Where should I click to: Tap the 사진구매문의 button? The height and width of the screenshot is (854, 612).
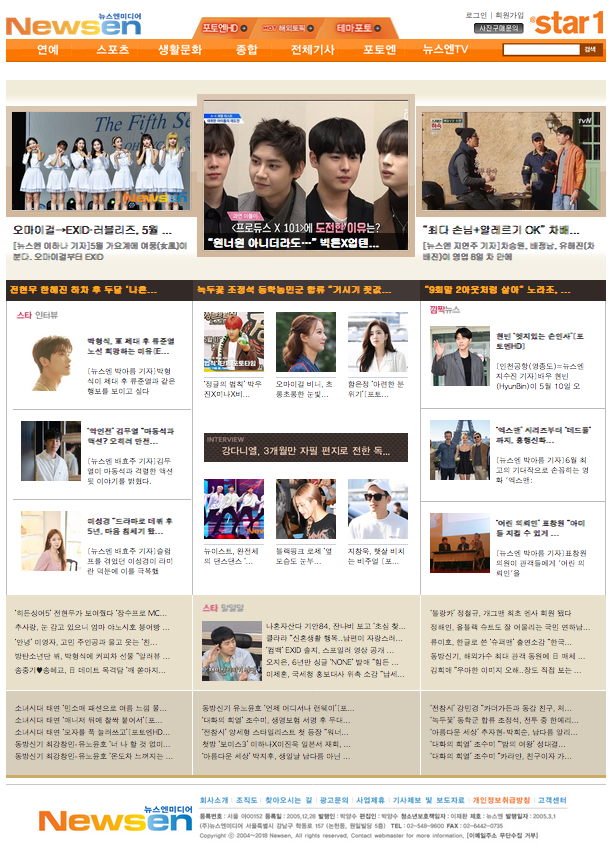pyautogui.click(x=499, y=28)
